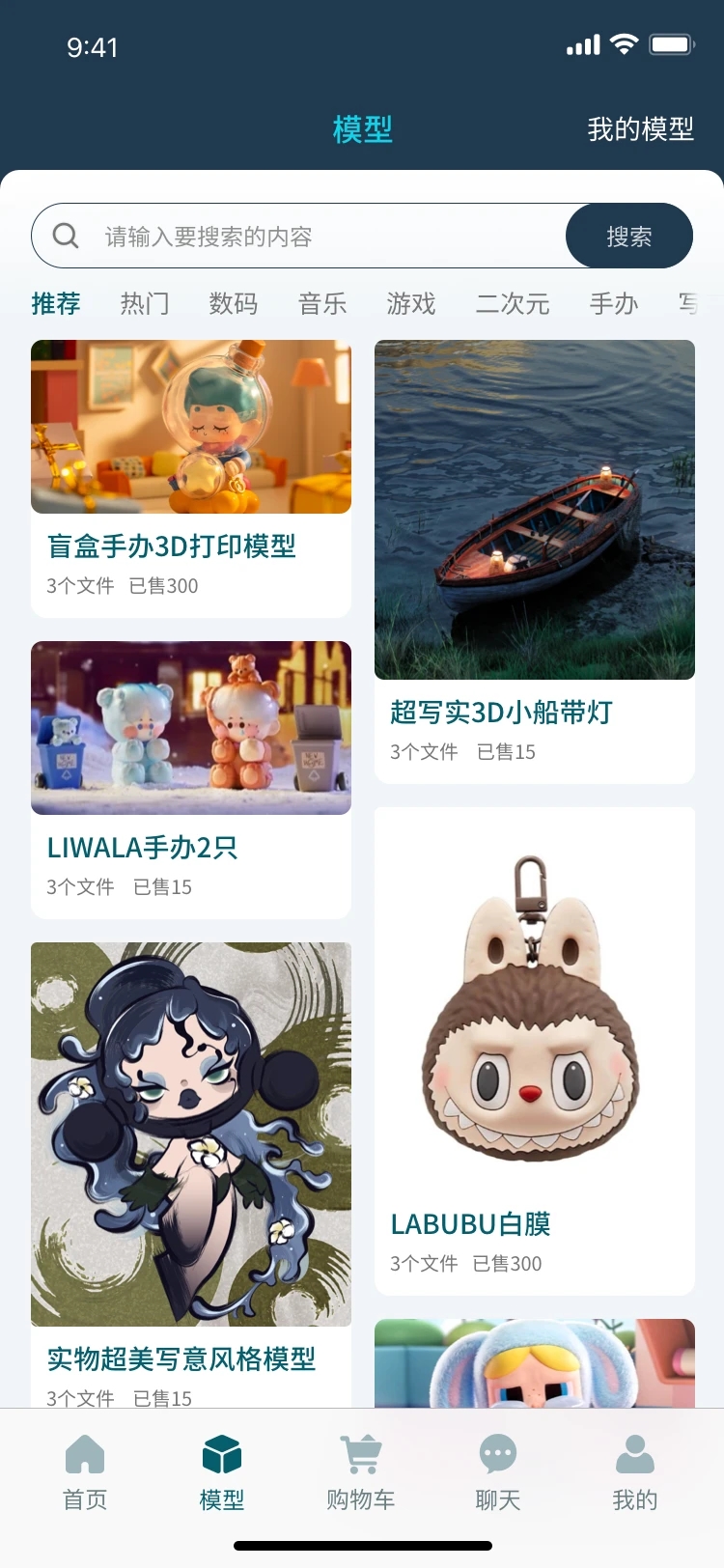Tap the 请输入要搜索的内容 search field

pos(309,237)
